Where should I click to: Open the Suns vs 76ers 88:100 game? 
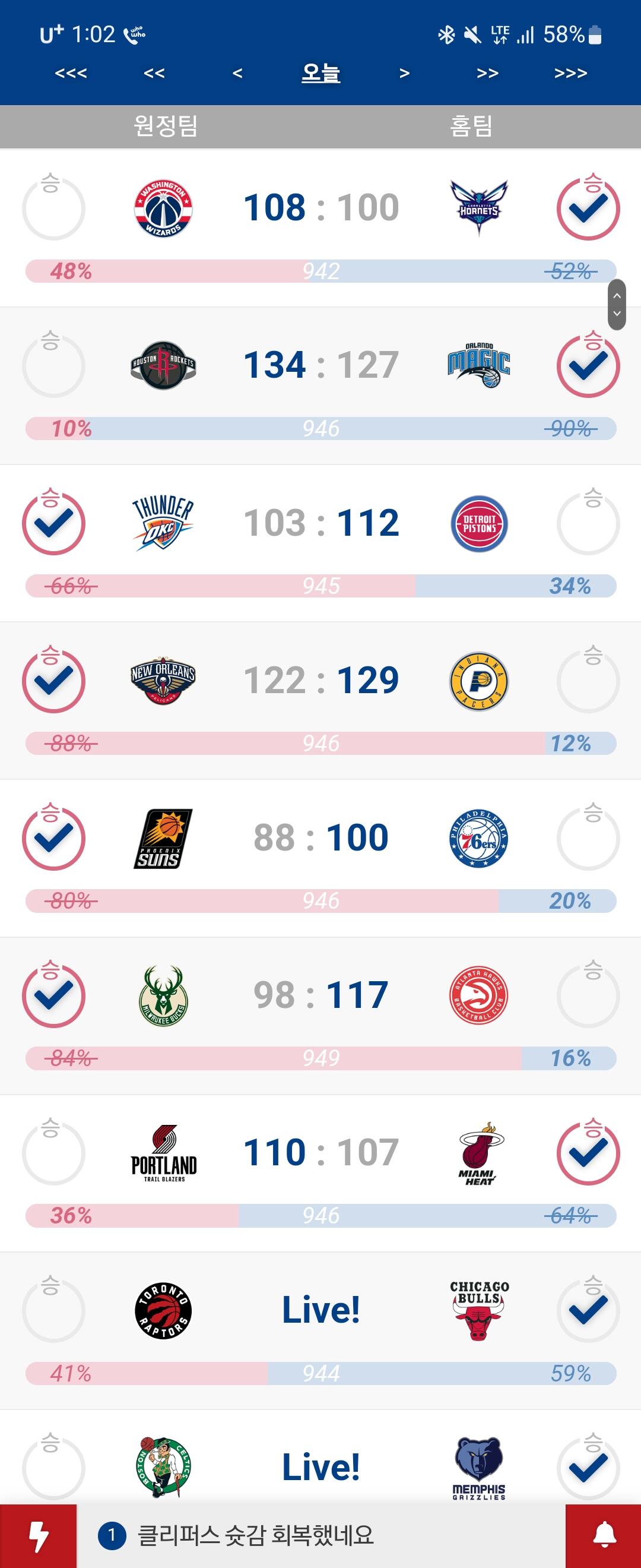click(320, 837)
